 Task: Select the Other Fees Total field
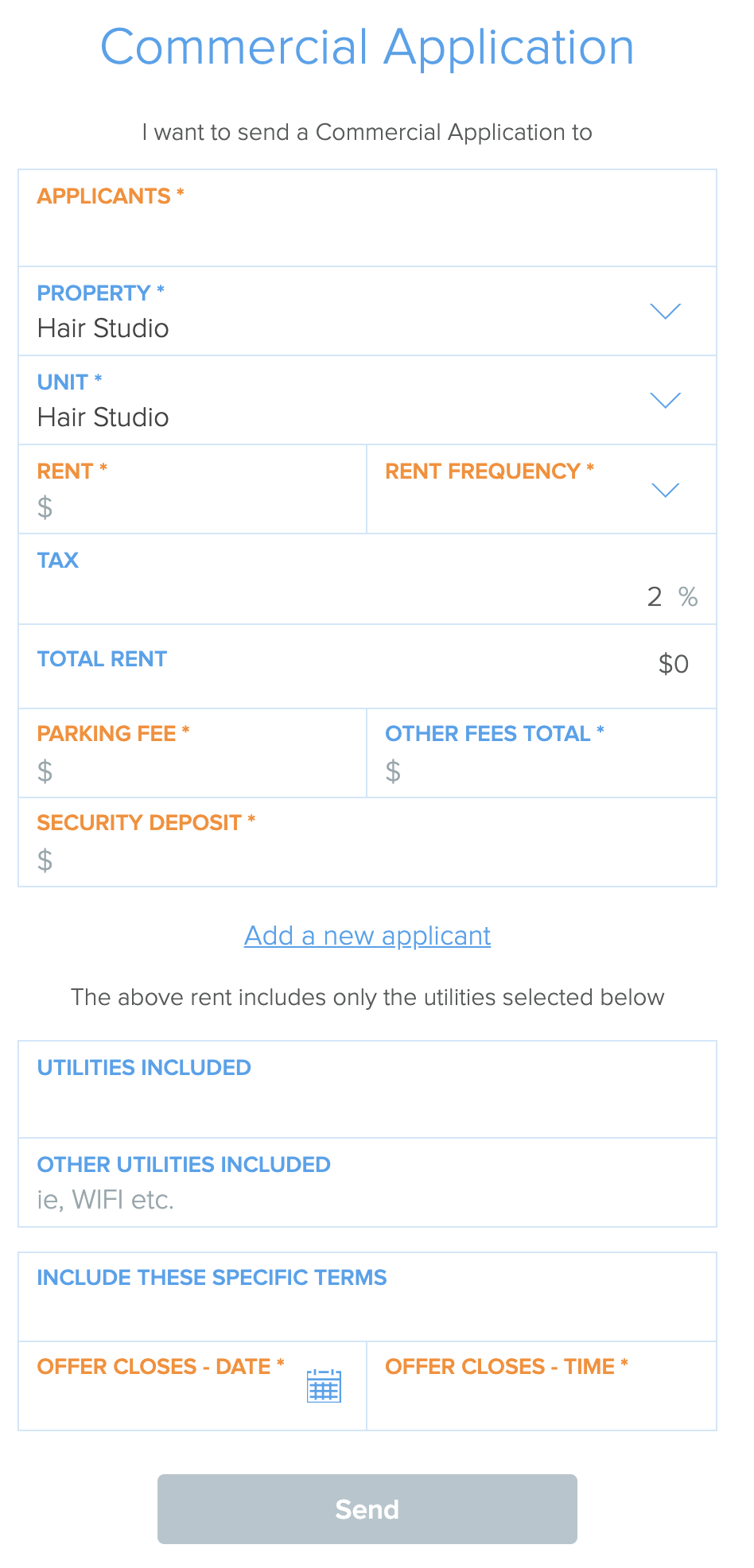point(542,753)
